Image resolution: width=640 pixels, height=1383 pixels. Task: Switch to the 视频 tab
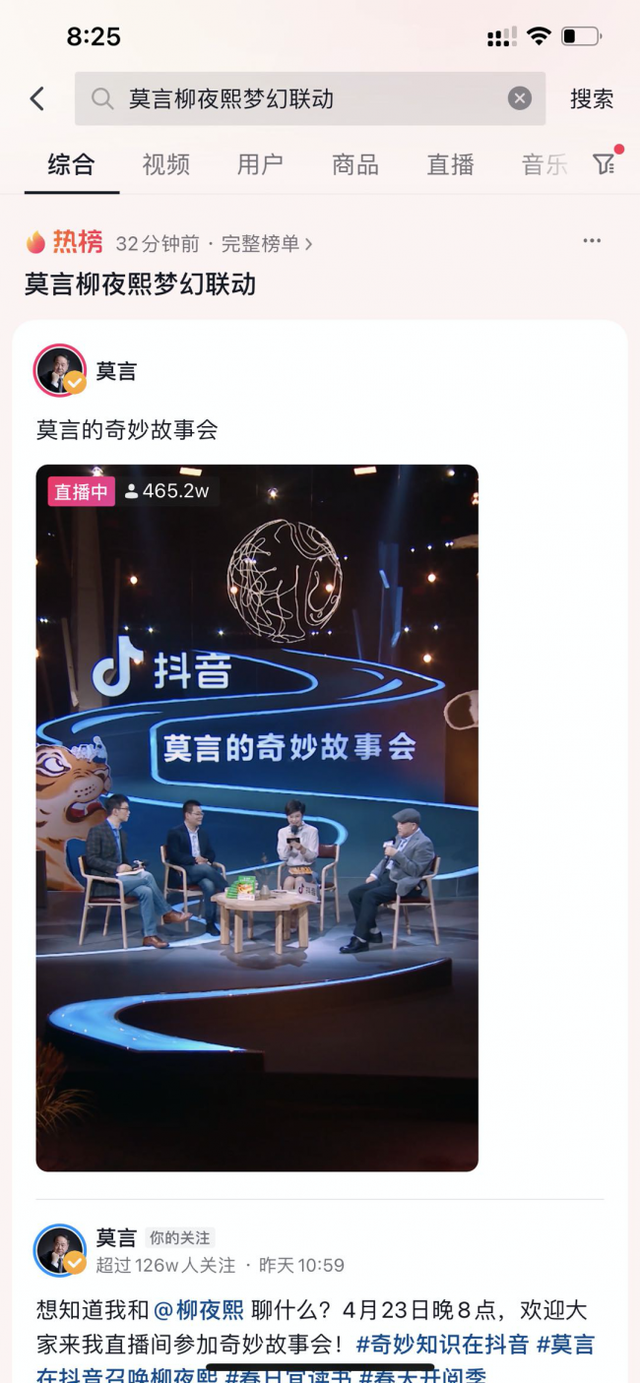tap(166, 165)
